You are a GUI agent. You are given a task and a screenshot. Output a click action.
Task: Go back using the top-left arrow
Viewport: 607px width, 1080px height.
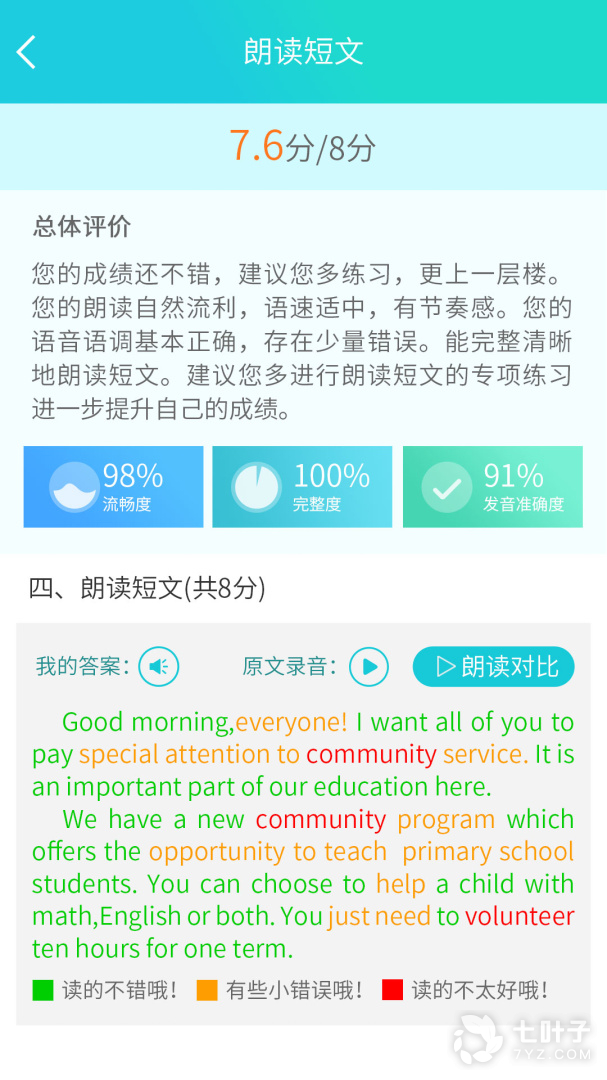pos(27,52)
